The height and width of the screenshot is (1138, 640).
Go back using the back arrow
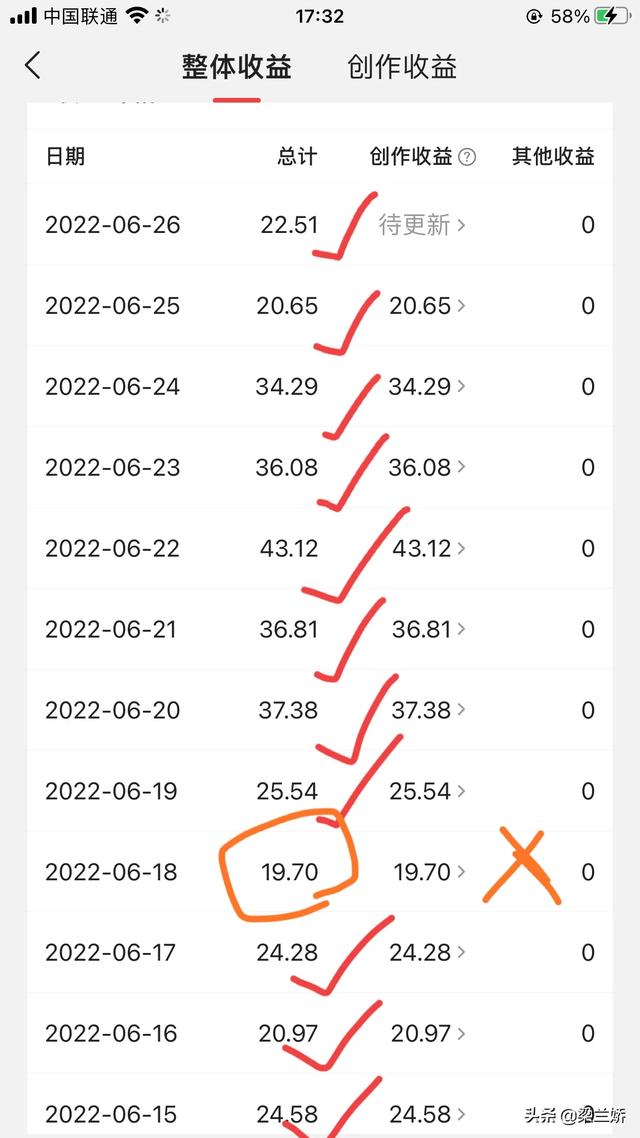(33, 65)
